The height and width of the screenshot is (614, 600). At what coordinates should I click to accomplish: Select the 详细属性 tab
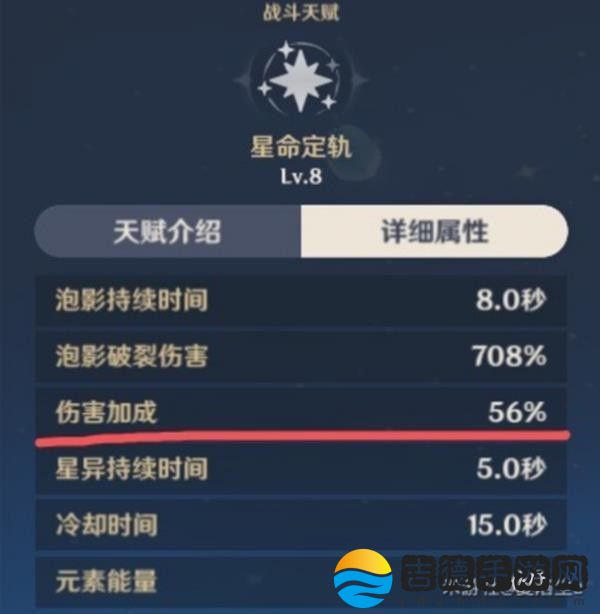[434, 232]
